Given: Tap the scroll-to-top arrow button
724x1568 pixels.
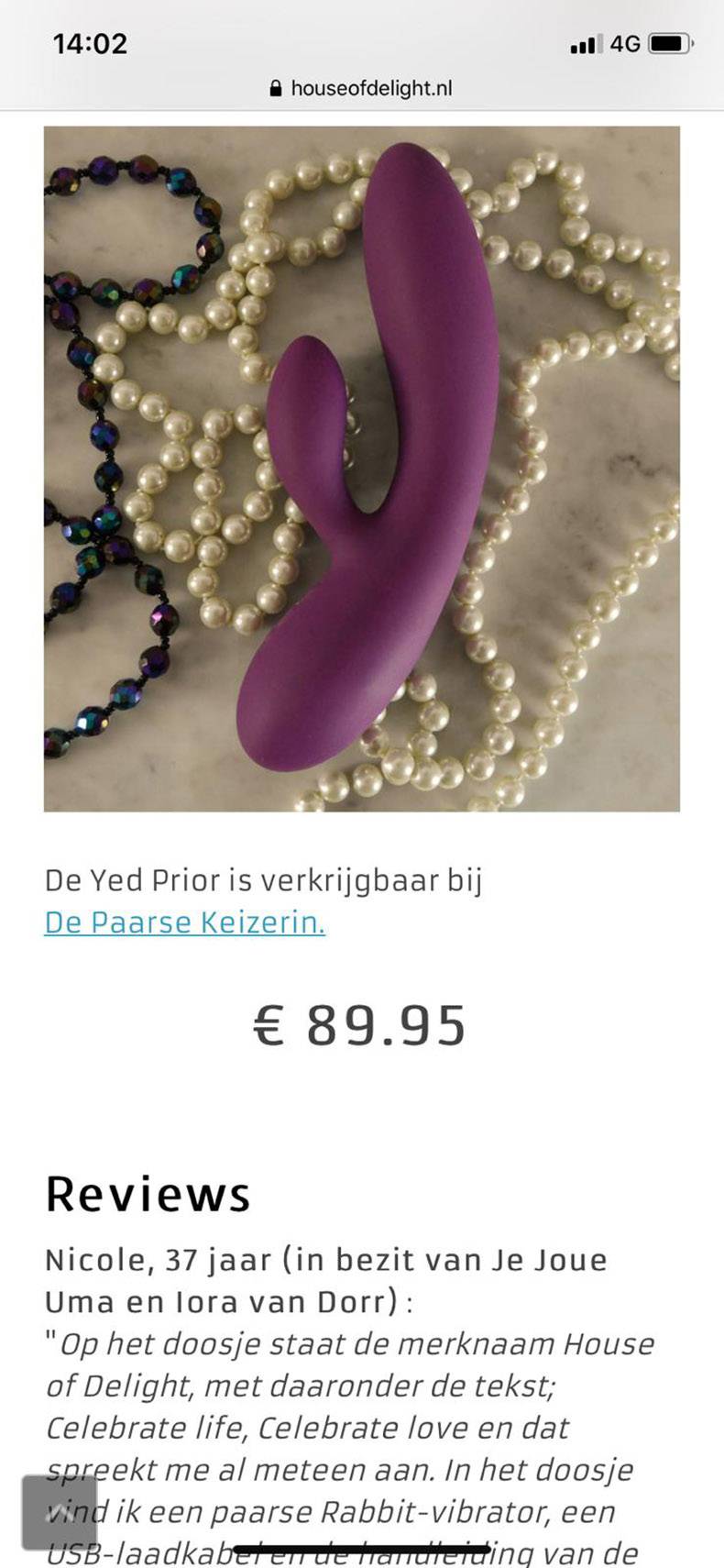Looking at the screenshot, I should click(x=59, y=1512).
